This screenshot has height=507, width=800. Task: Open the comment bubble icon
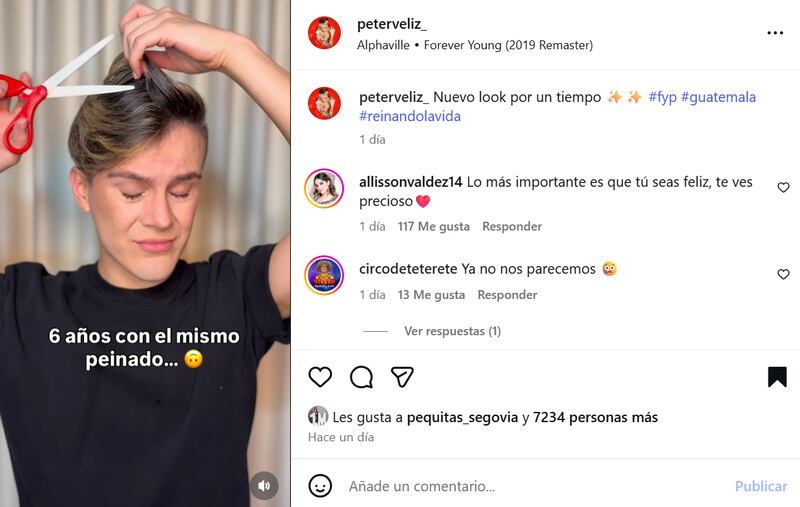tap(361, 377)
